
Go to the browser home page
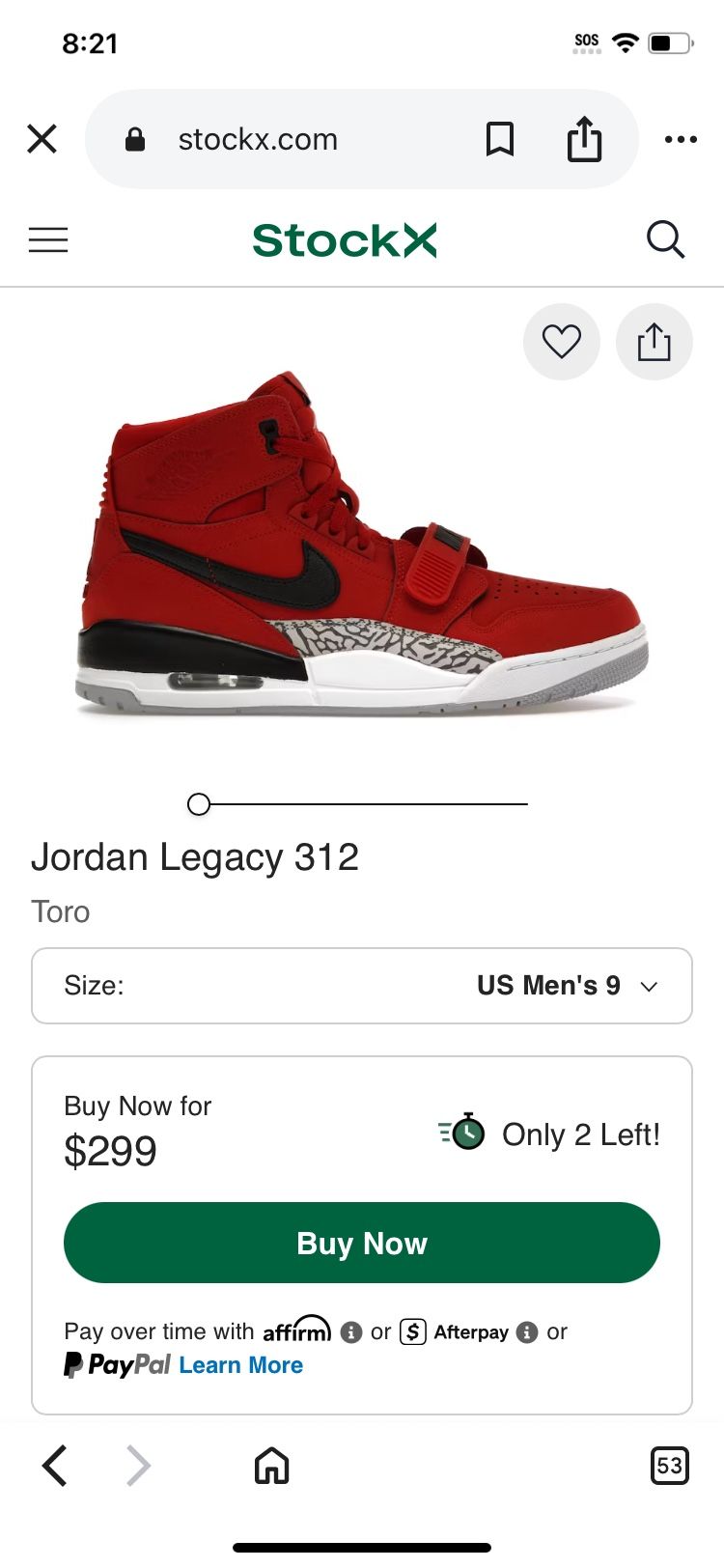click(271, 1466)
